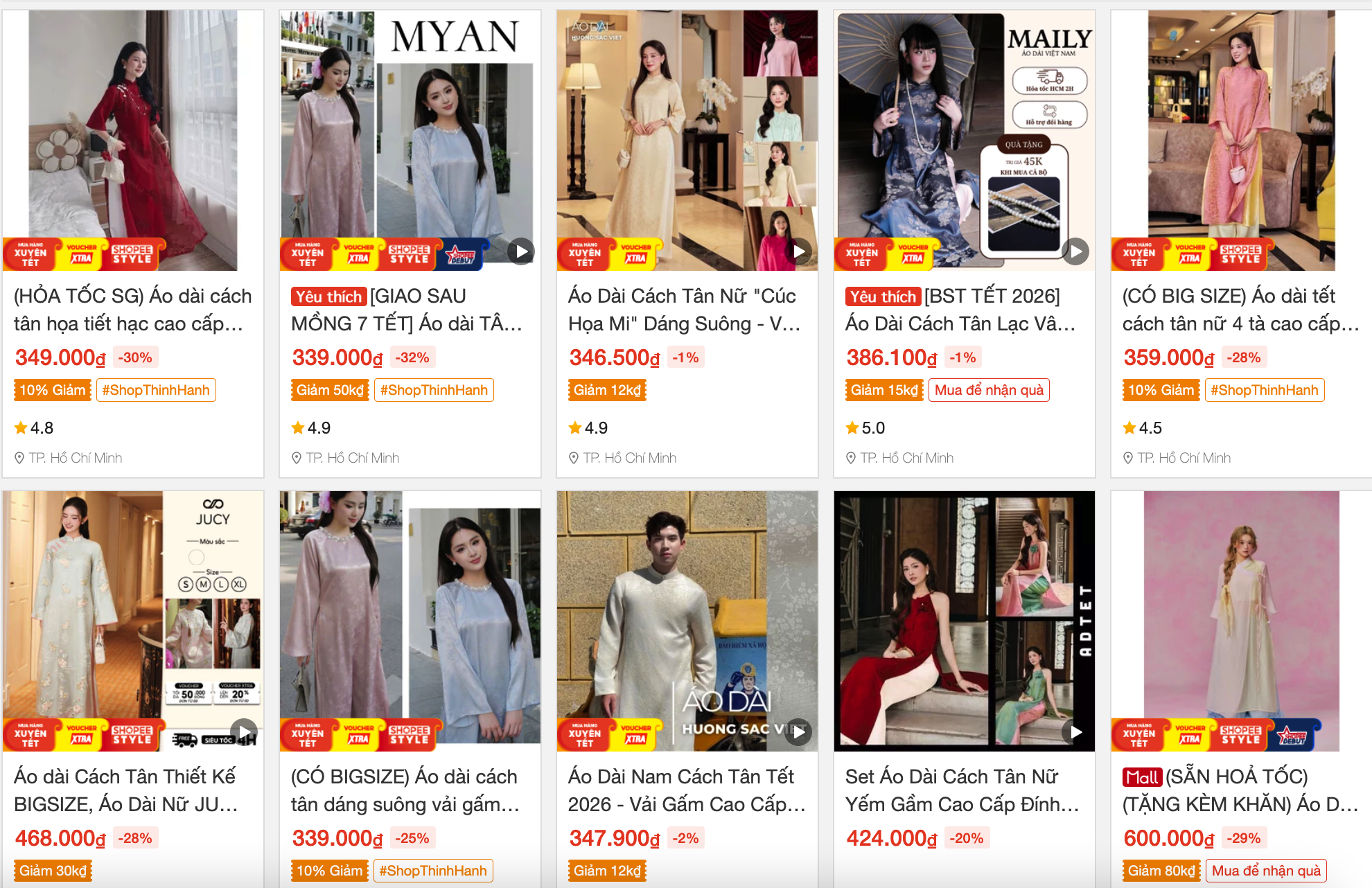1372x888 pixels.
Task: Open the CÓ BIG SIZE áo dài tết 4 tà card
Action: pos(1240,310)
